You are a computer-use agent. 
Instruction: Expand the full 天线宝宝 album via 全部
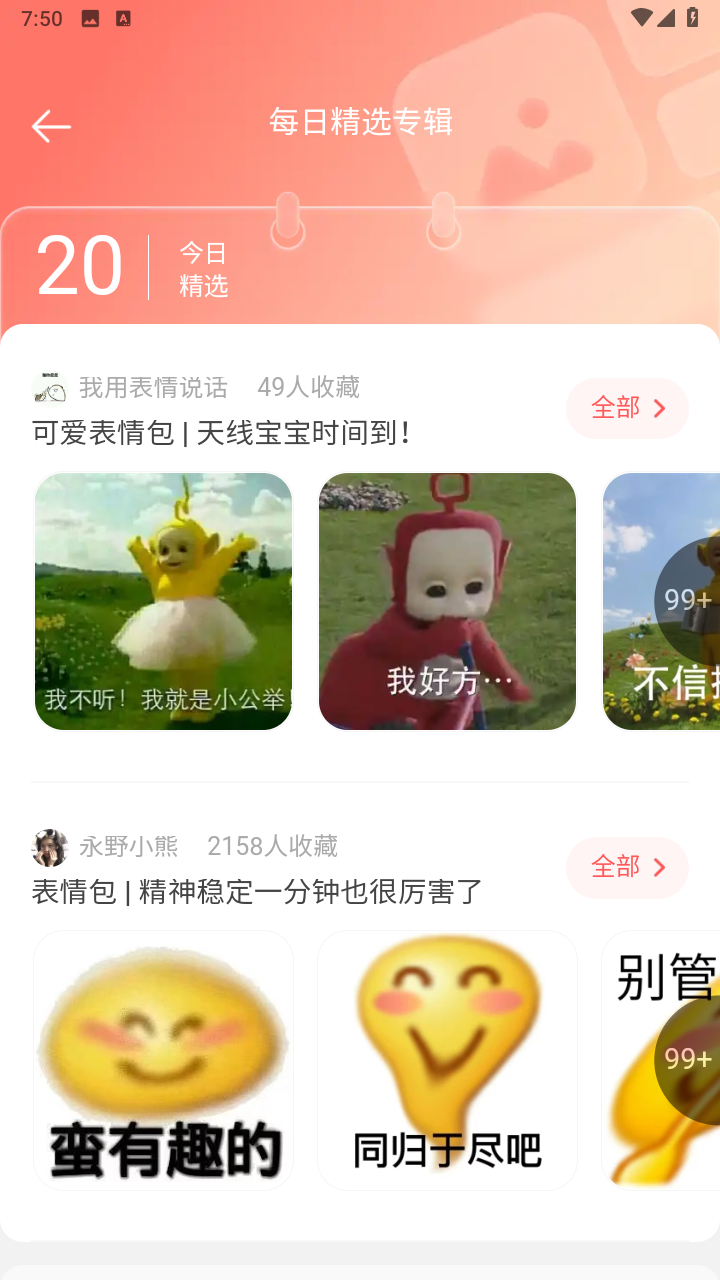click(x=627, y=409)
